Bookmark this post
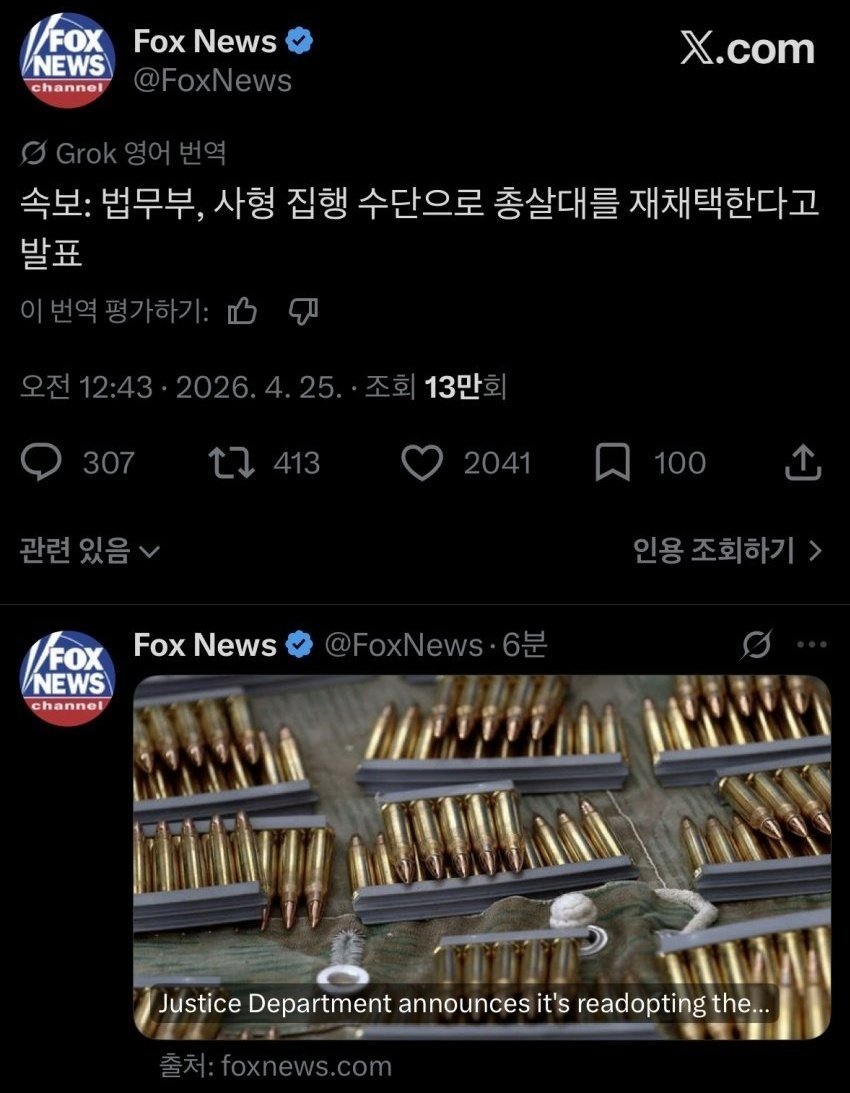Screen dimensions: 850x1093 tap(612, 462)
